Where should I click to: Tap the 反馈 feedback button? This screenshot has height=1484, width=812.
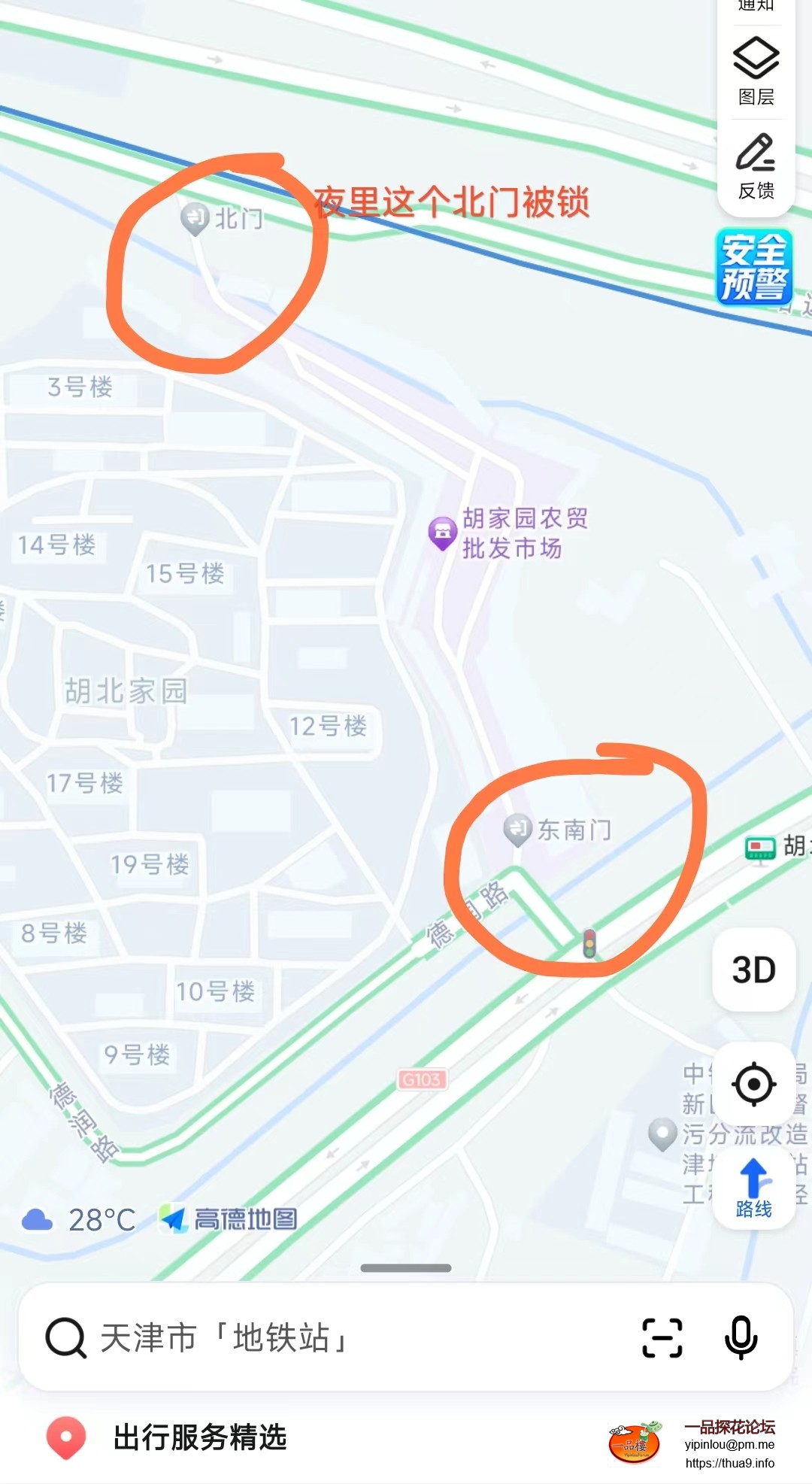coord(756,165)
